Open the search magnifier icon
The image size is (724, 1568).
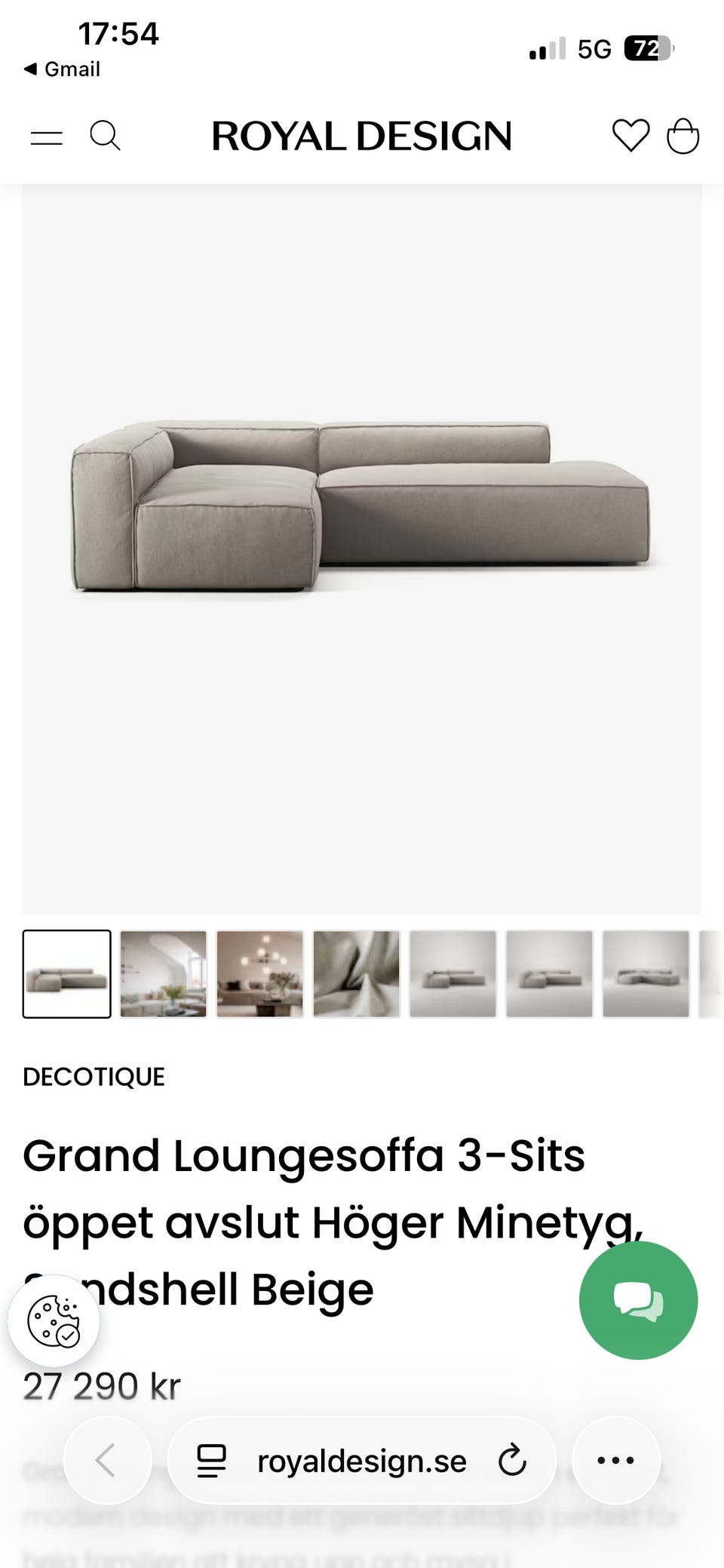(105, 137)
